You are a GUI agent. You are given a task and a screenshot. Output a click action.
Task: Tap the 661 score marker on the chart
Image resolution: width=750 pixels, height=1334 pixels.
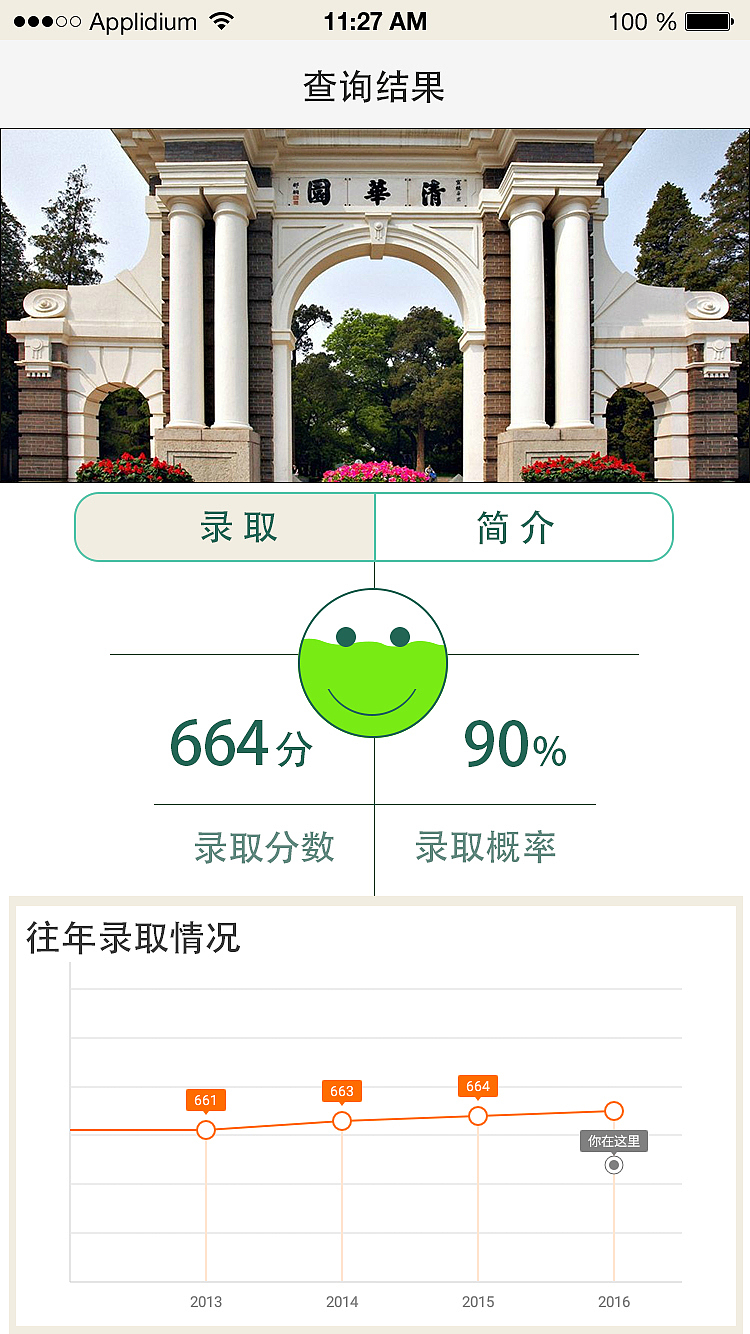[205, 1099]
